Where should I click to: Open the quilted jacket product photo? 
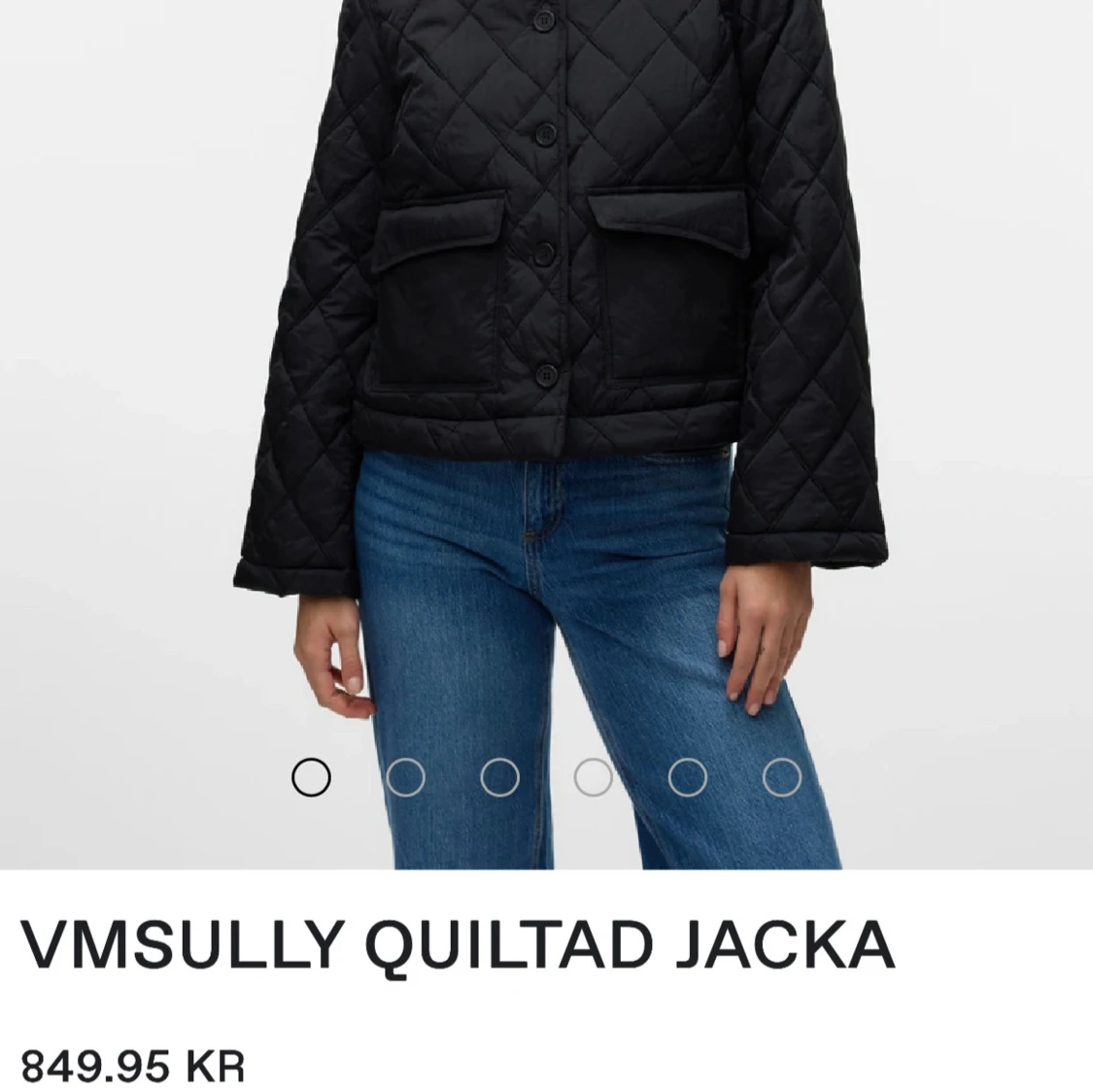[x=546, y=434]
